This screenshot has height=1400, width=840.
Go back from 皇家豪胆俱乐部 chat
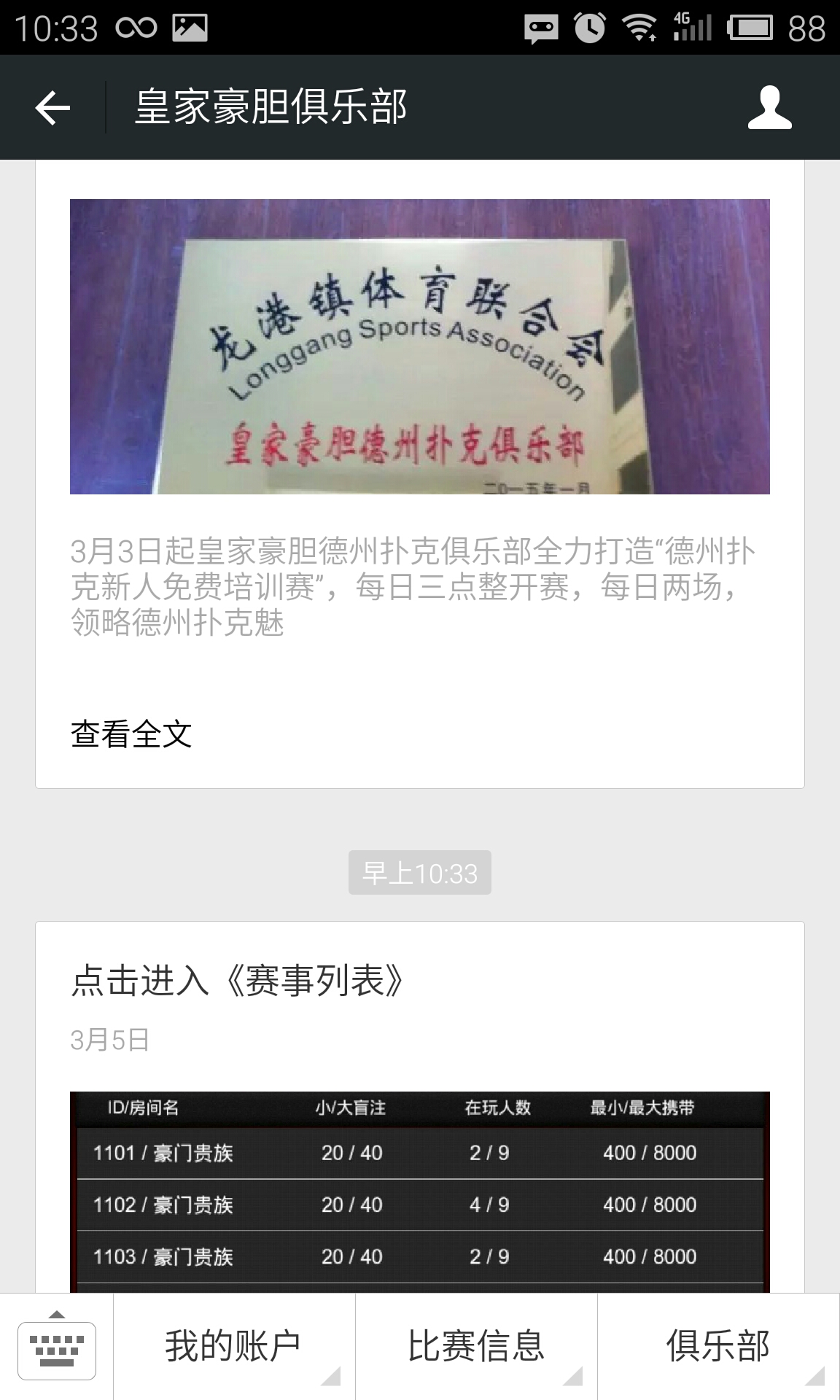[52, 108]
